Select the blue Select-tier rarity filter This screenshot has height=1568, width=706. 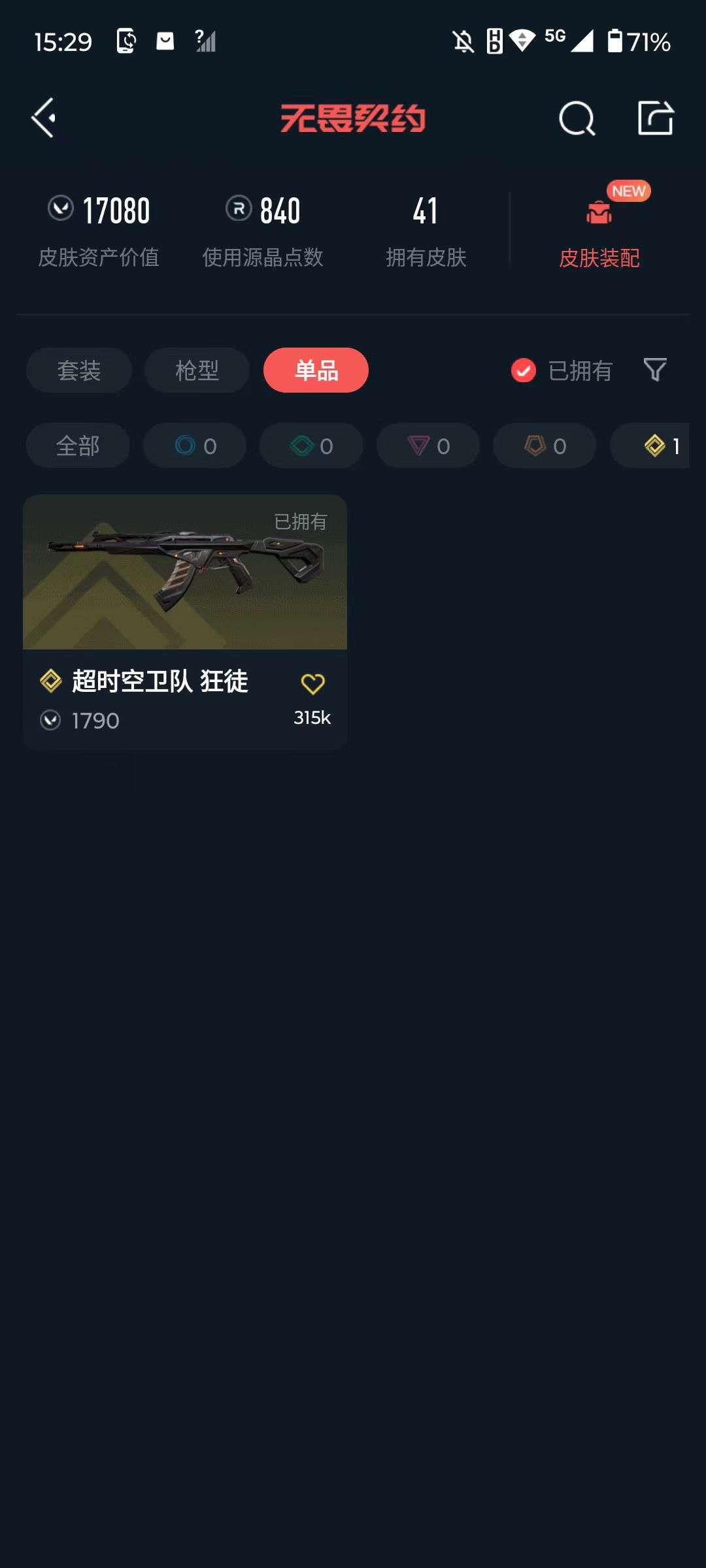point(194,445)
